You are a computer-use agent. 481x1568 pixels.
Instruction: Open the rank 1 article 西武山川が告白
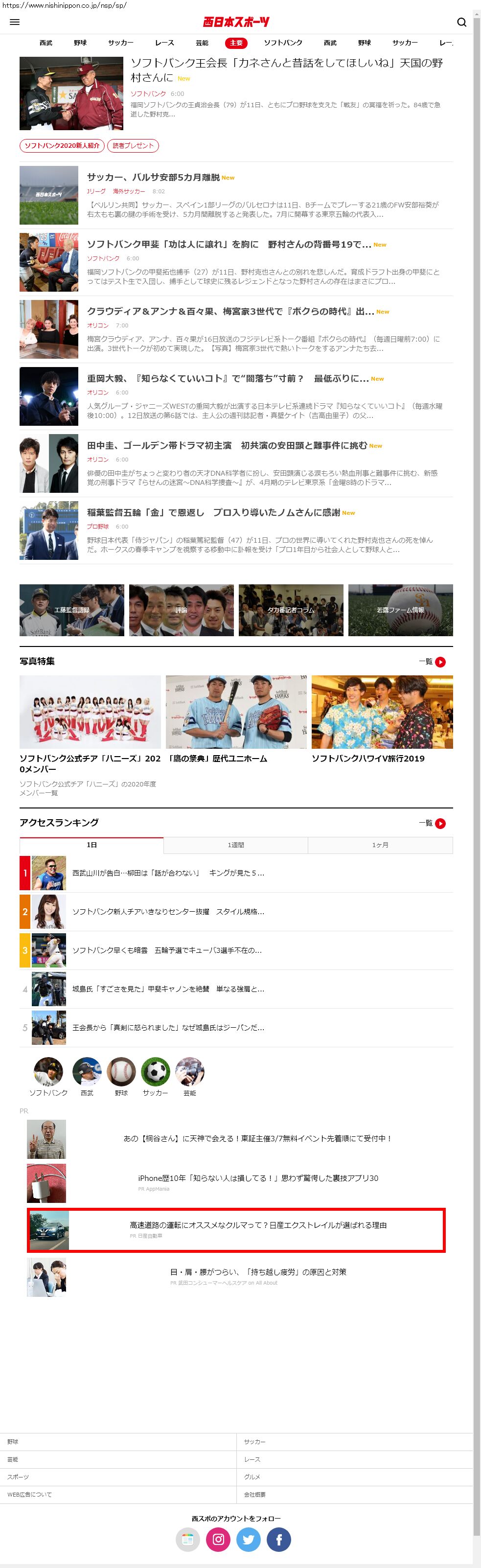168,873
